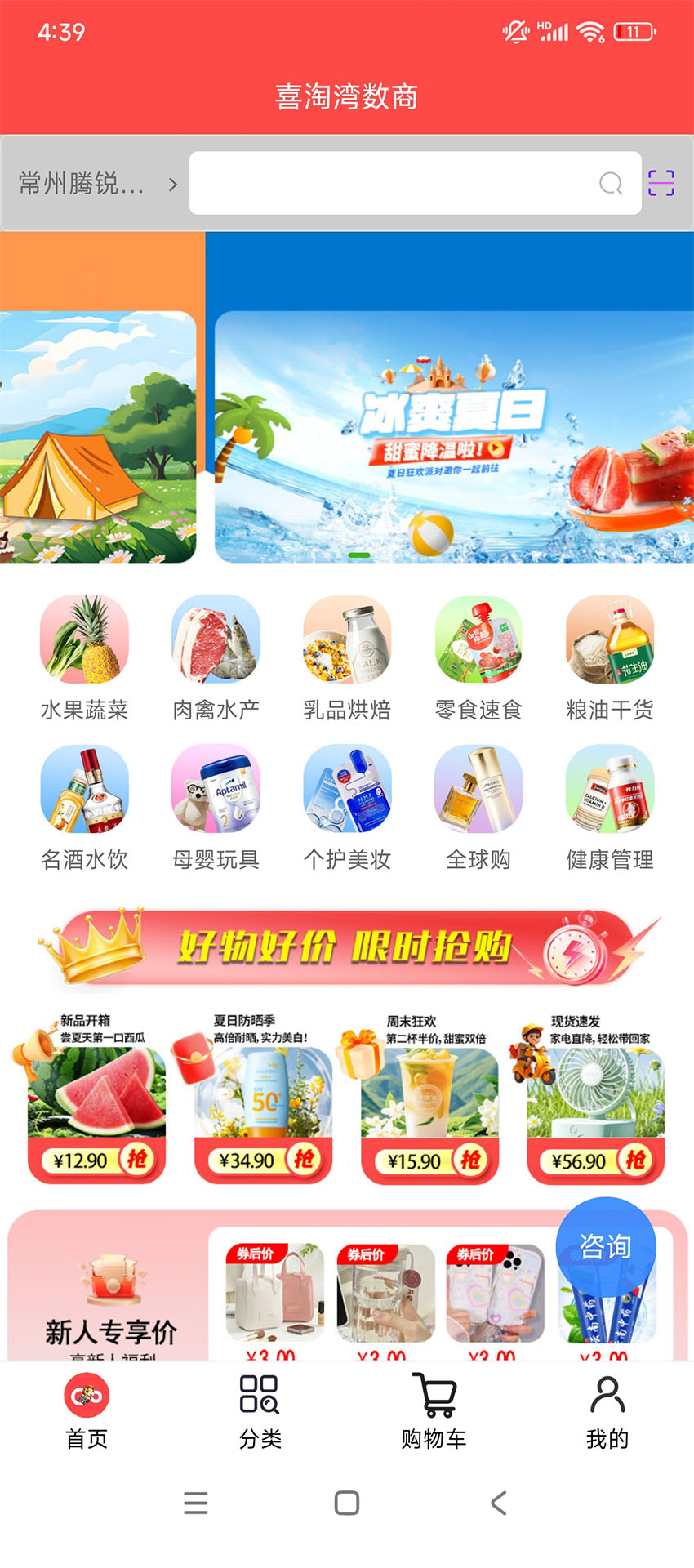Switch to the 购物车 tab
The height and width of the screenshot is (1568, 694).
pyautogui.click(x=434, y=1411)
